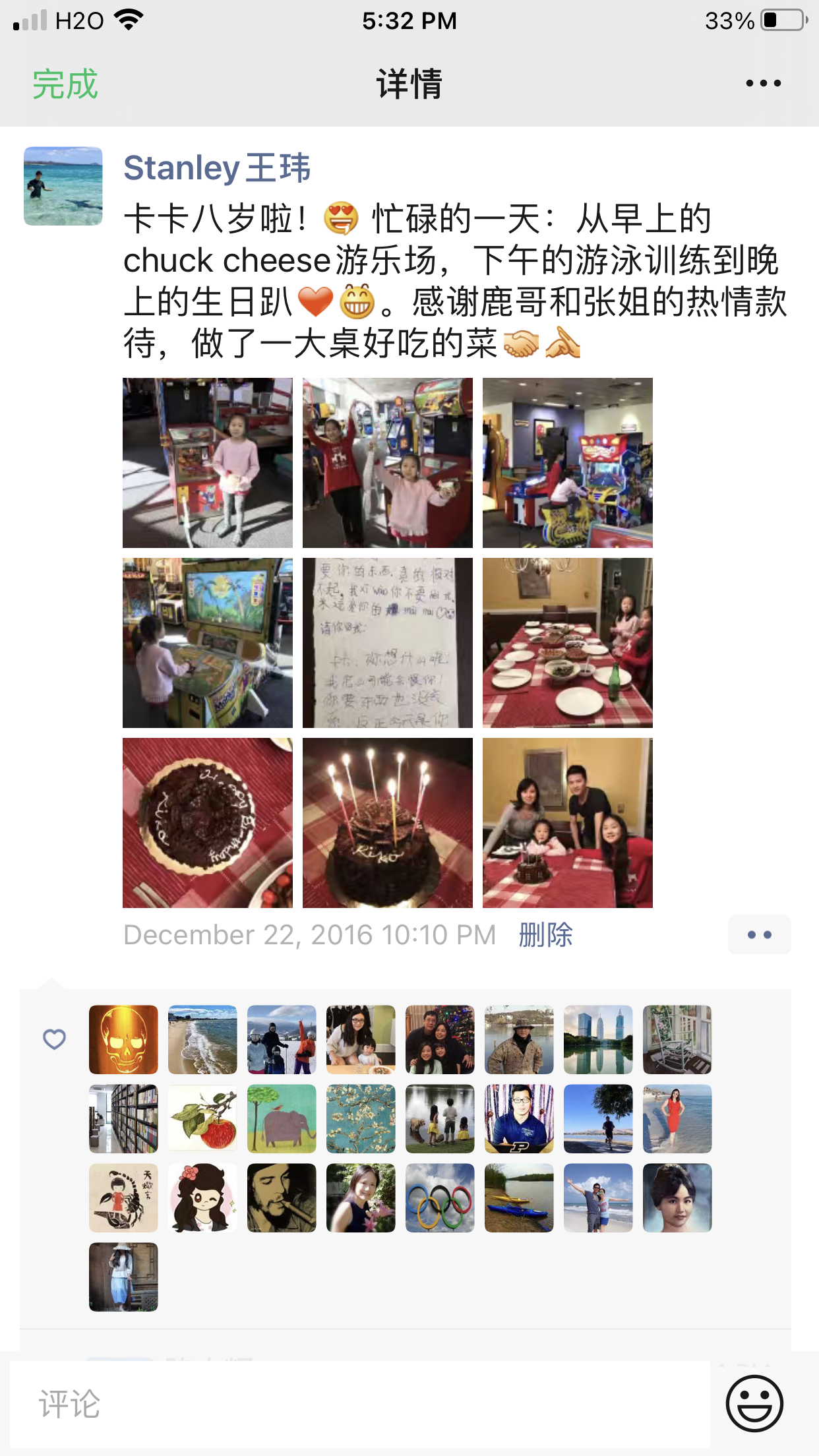This screenshot has height=1456, width=819.
Task: Open the skull avatar liker's profile
Action: (123, 1039)
